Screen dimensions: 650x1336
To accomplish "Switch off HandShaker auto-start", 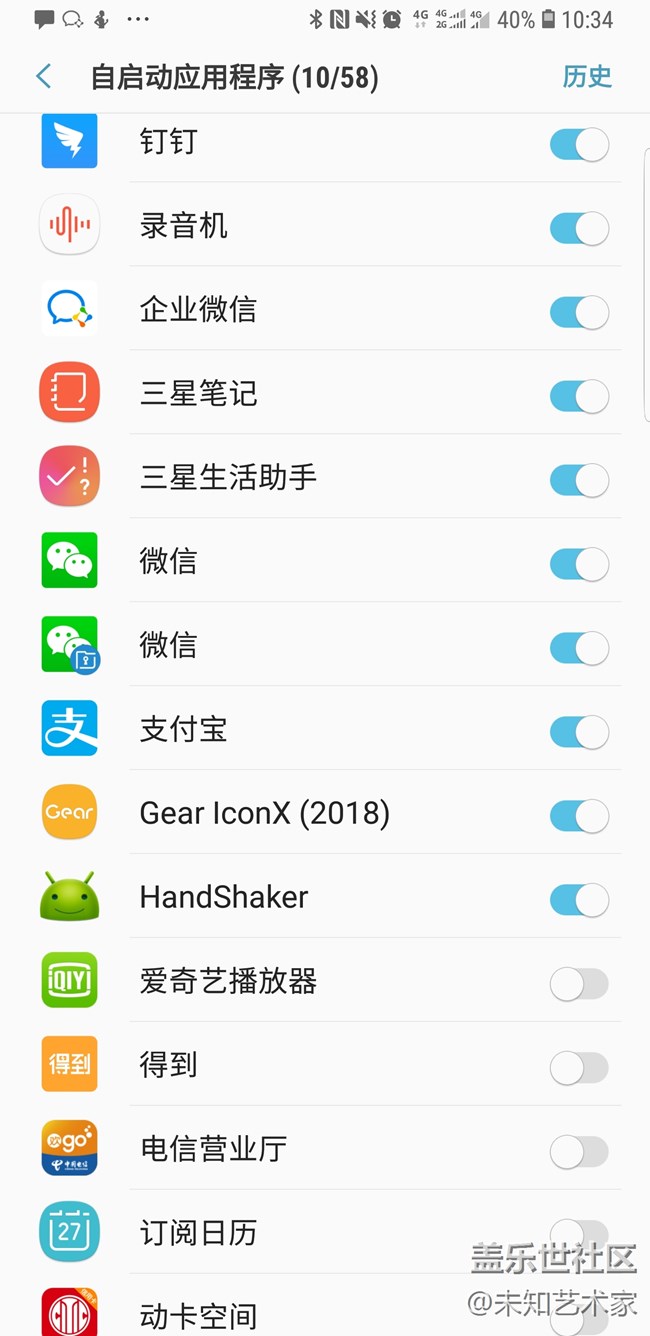I will pyautogui.click(x=579, y=900).
